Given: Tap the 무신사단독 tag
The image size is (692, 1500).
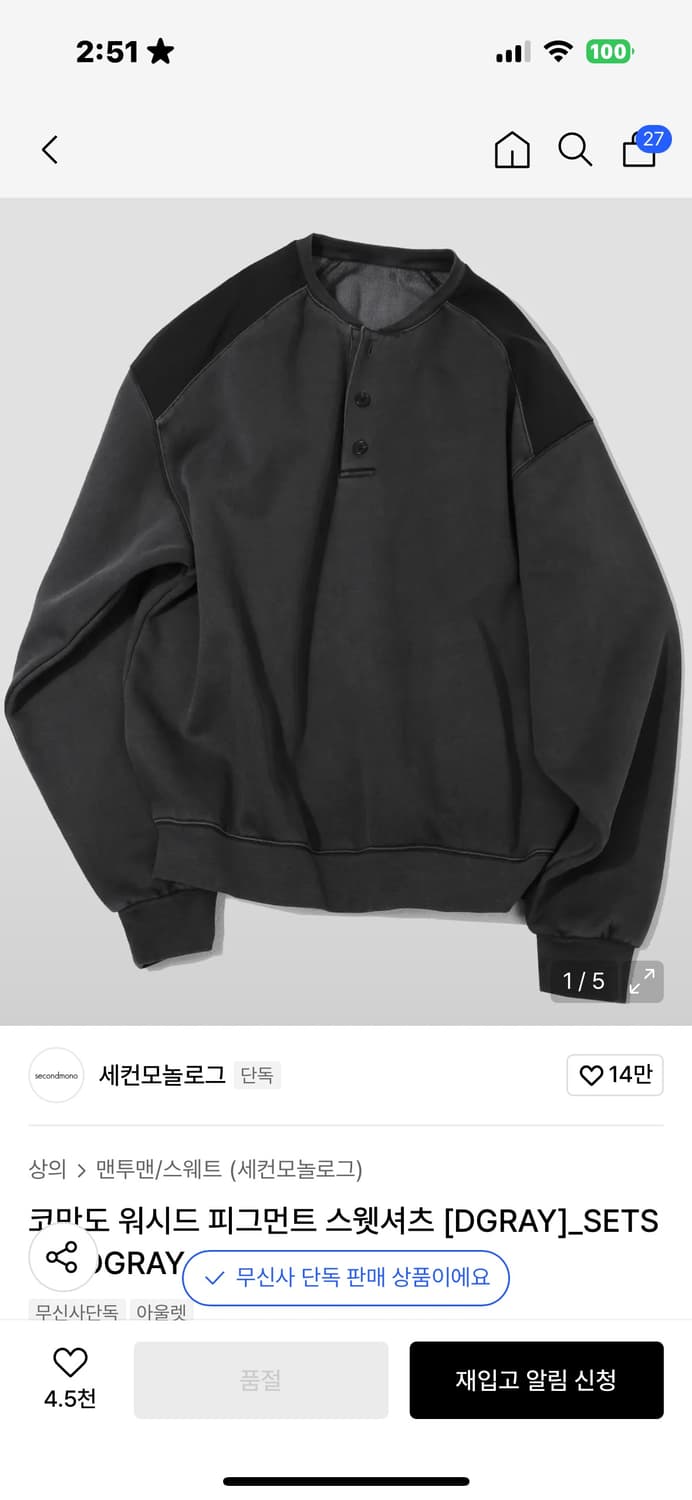Looking at the screenshot, I should click(77, 1311).
